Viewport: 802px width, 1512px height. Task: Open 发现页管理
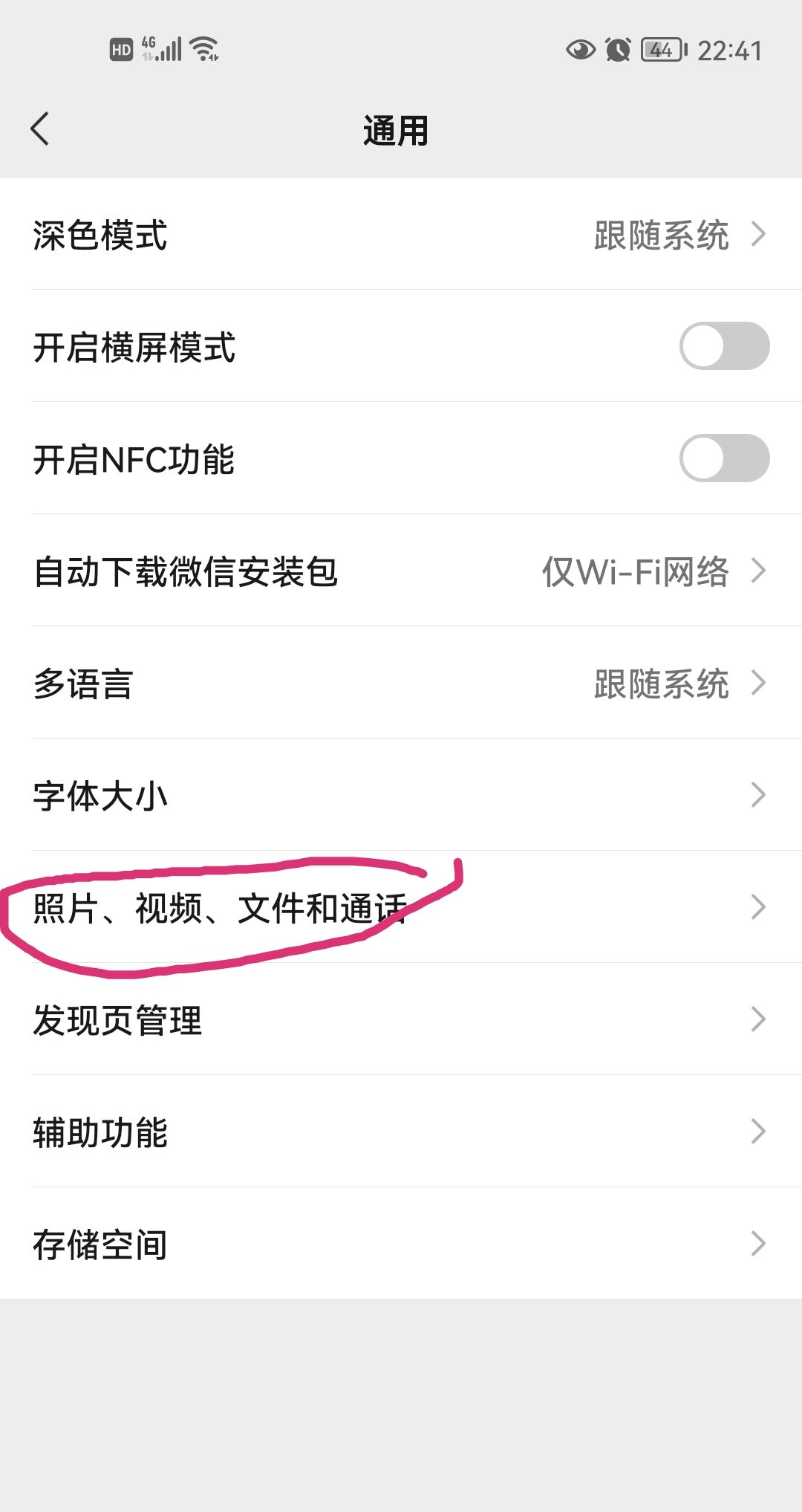(x=401, y=1019)
